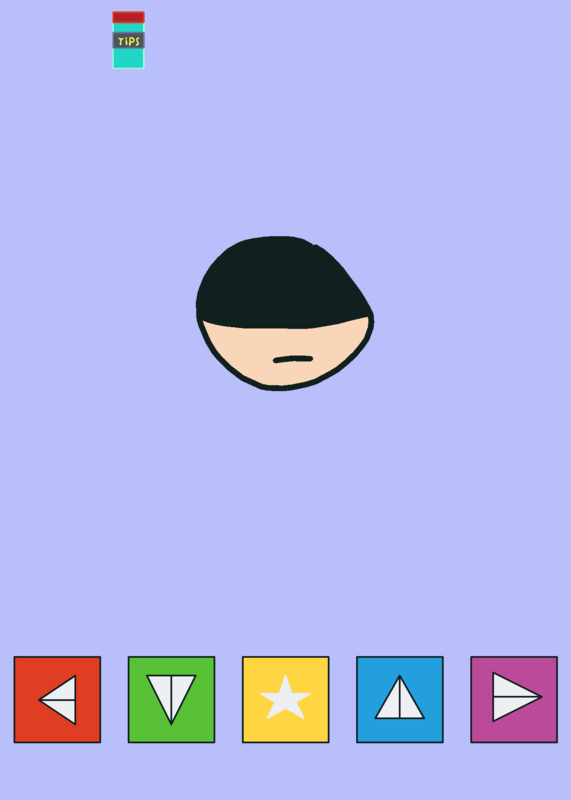571x800 pixels.
Task: Tap the red left arrow button
Action: point(57,699)
